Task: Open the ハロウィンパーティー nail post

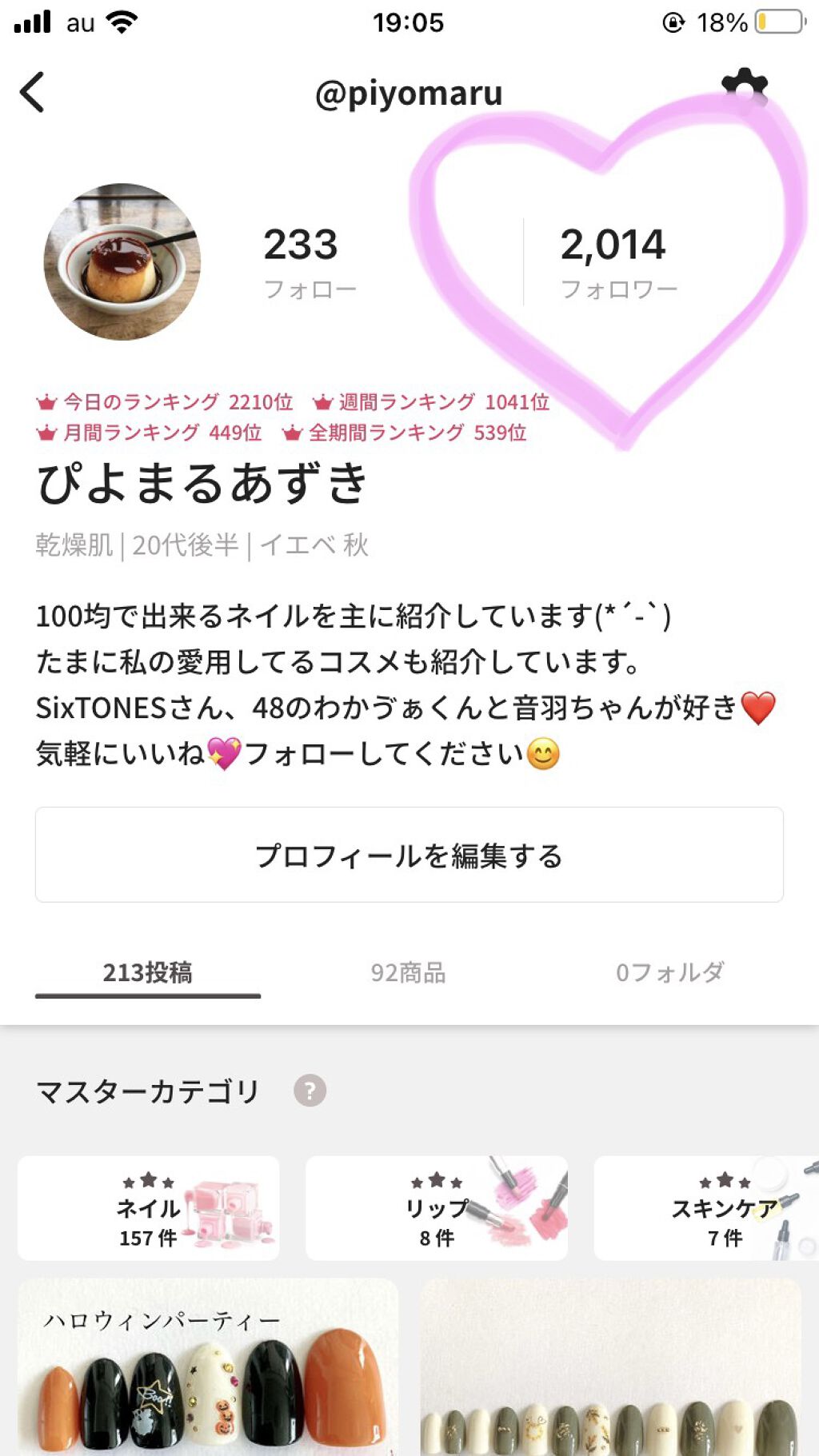Action: coord(208,1367)
